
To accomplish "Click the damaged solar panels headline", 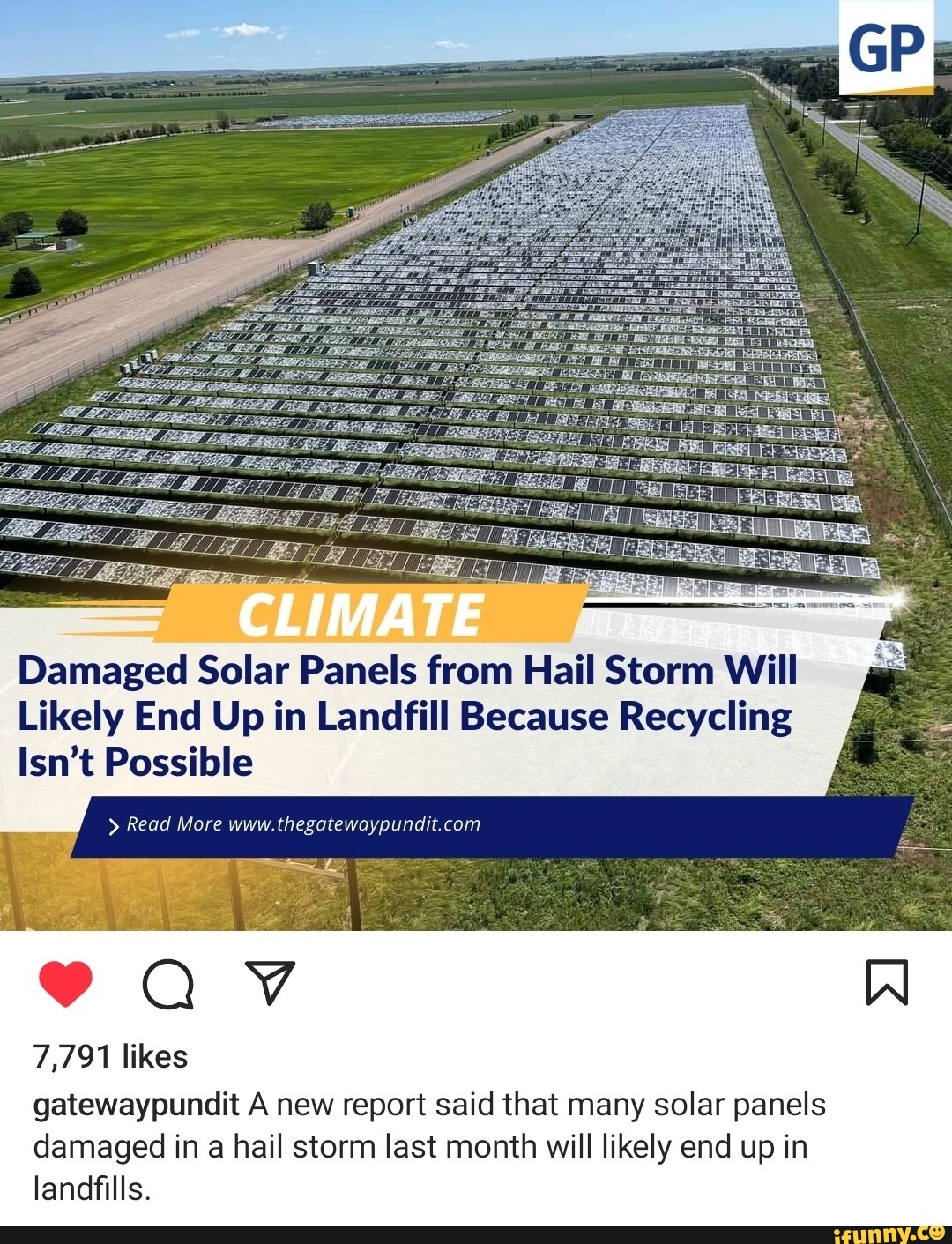I will click(405, 715).
